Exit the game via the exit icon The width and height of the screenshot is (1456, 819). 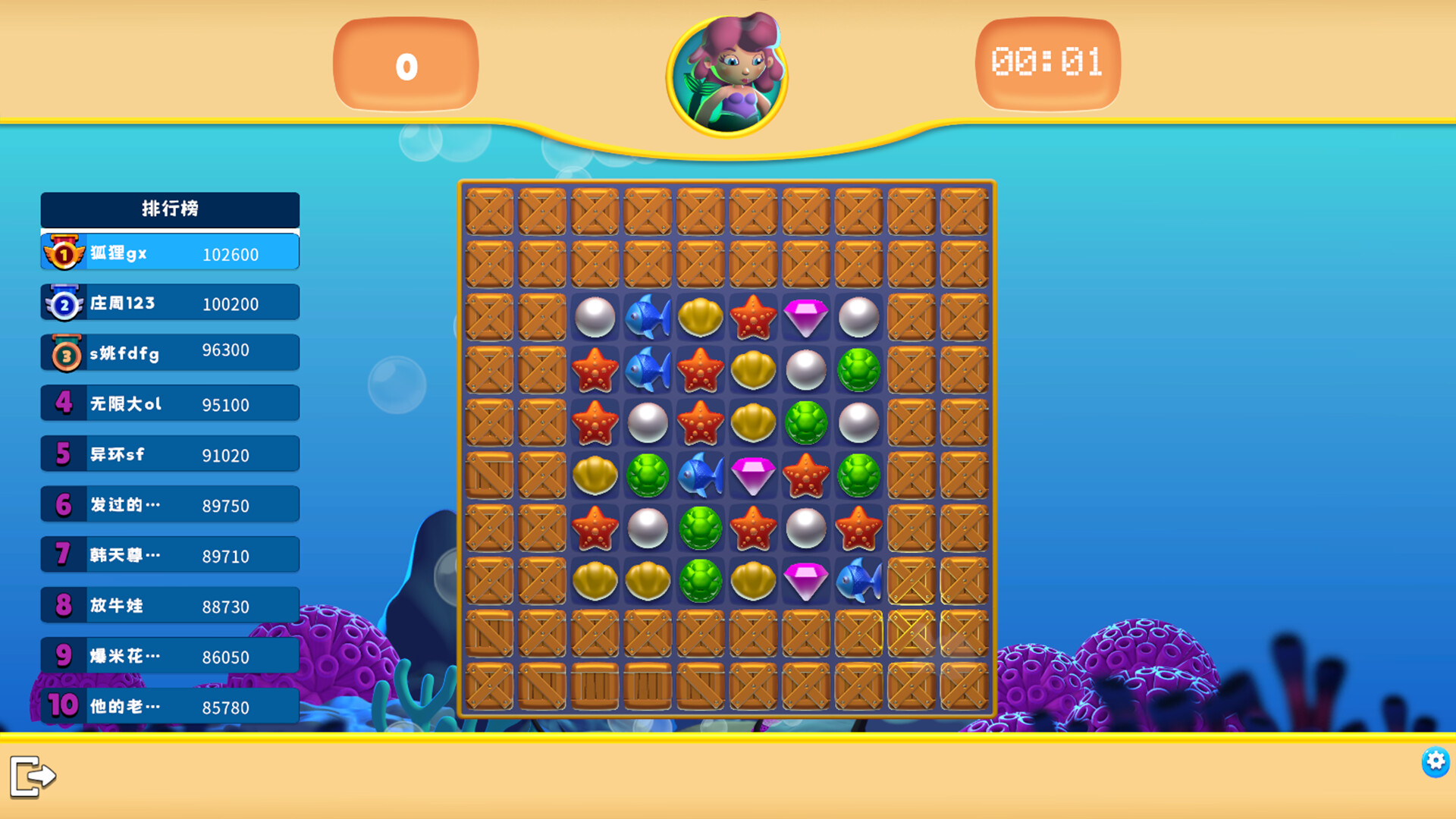[x=33, y=776]
